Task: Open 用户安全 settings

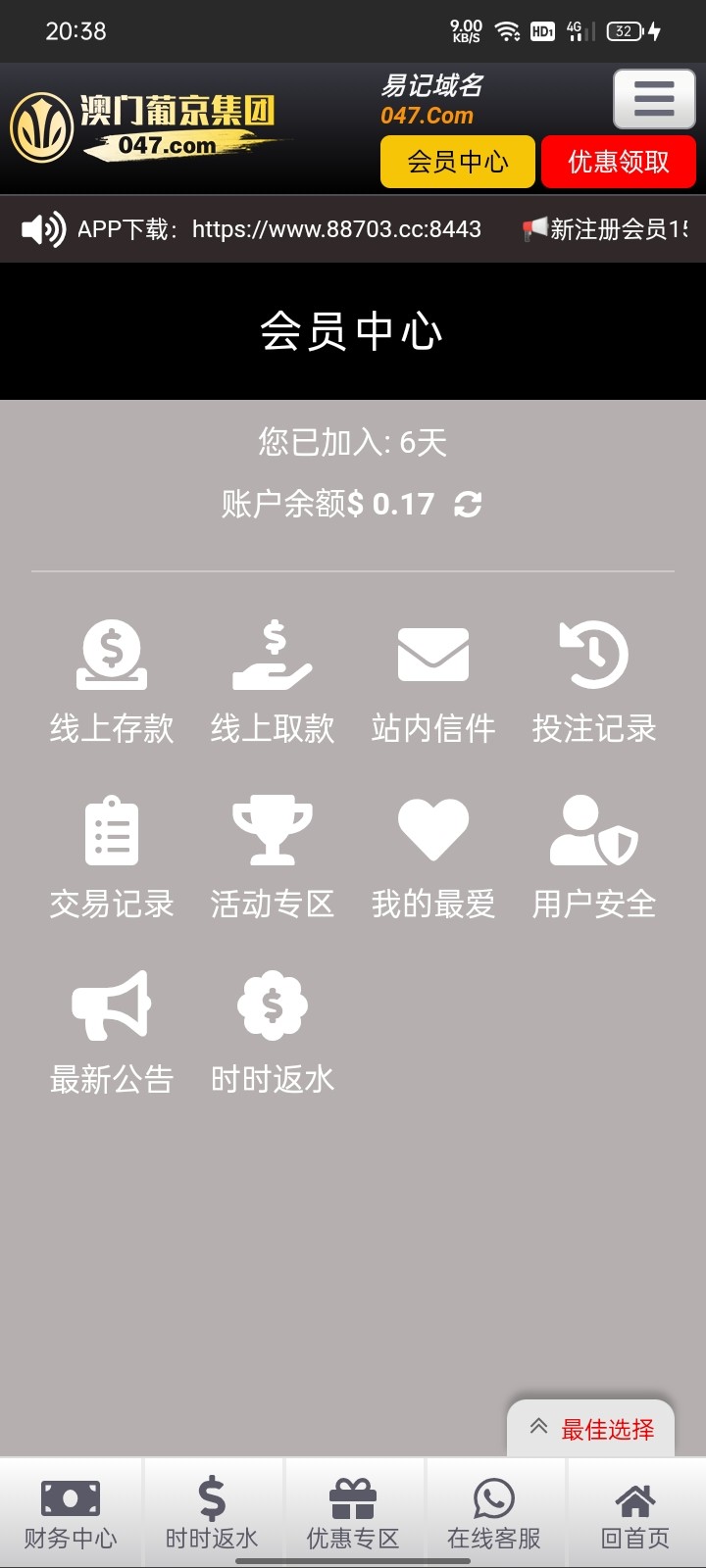Action: pos(594,857)
